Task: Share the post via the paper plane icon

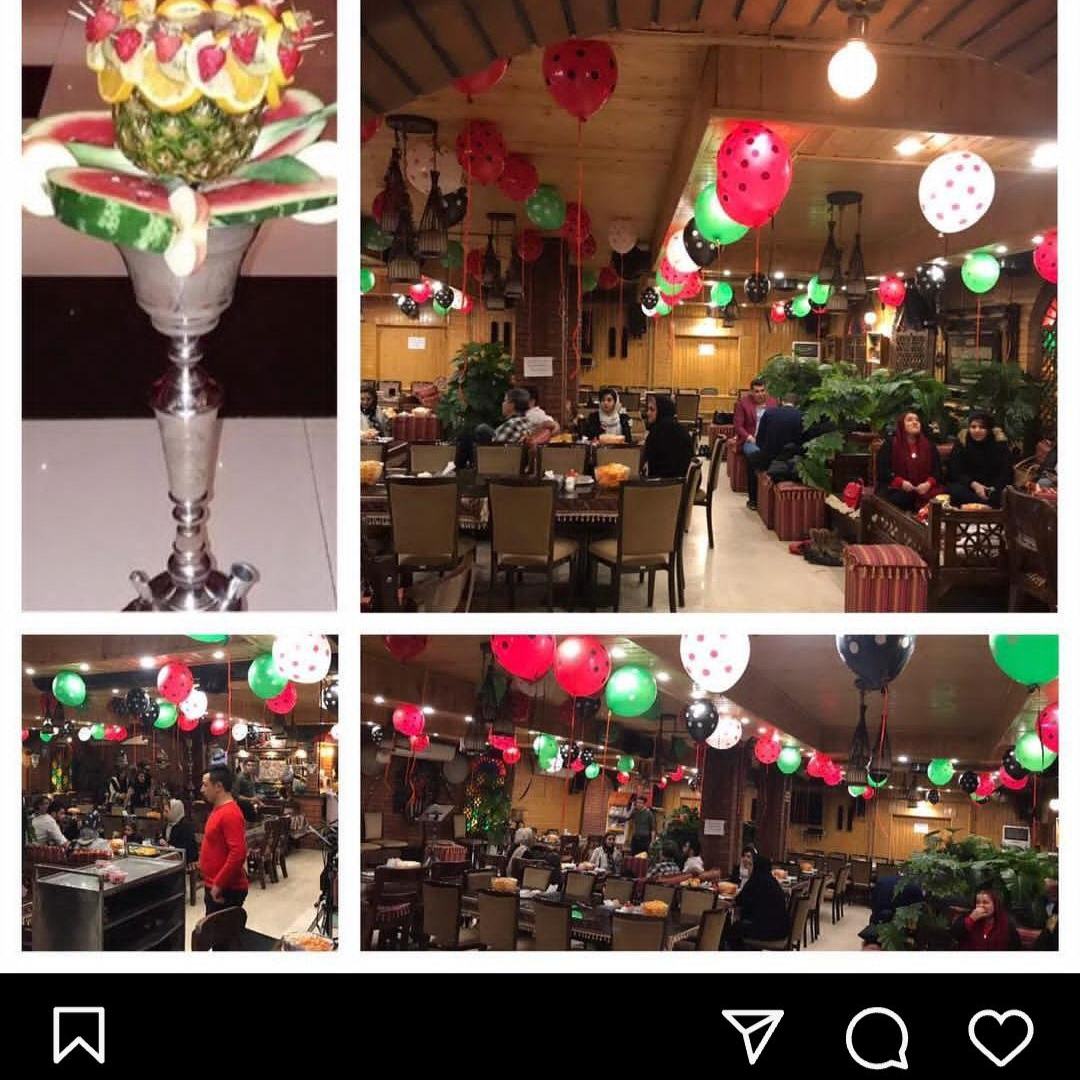Action: [x=752, y=1035]
